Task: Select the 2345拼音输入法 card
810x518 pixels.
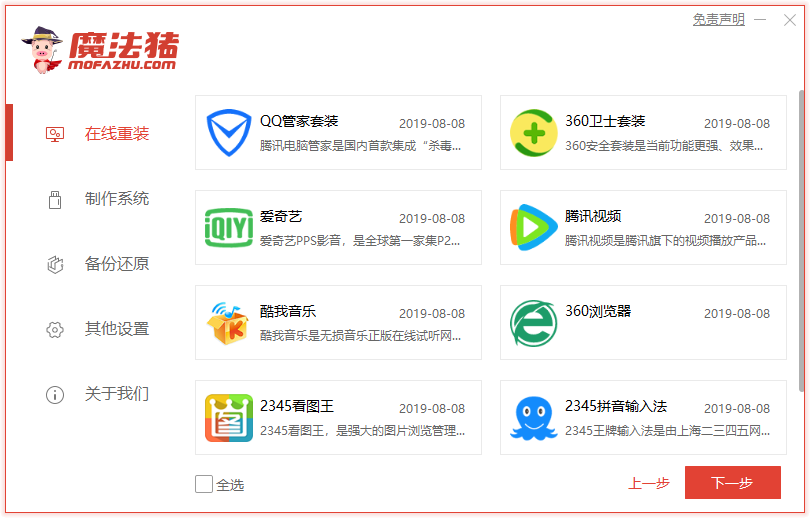Action: pos(643,417)
